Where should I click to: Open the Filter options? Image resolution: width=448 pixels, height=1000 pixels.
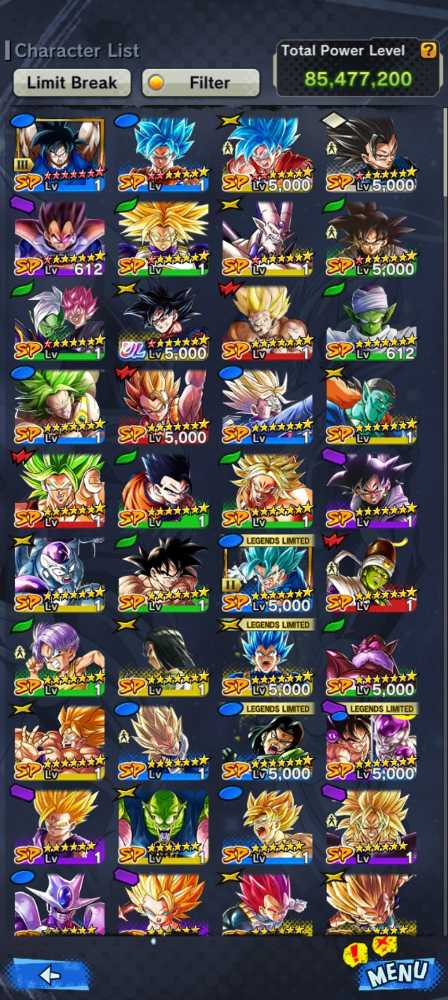201,82
